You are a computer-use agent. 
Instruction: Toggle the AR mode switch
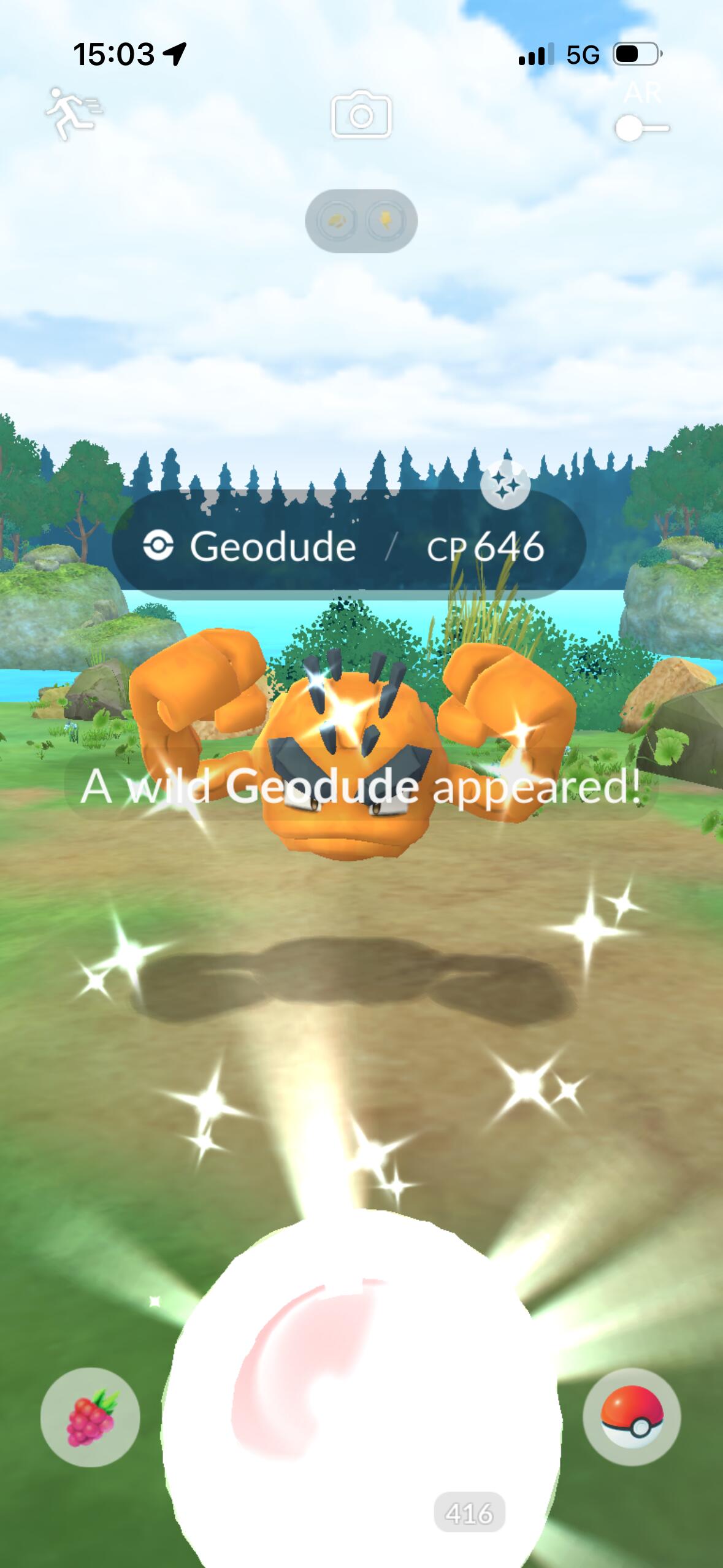coord(641,128)
